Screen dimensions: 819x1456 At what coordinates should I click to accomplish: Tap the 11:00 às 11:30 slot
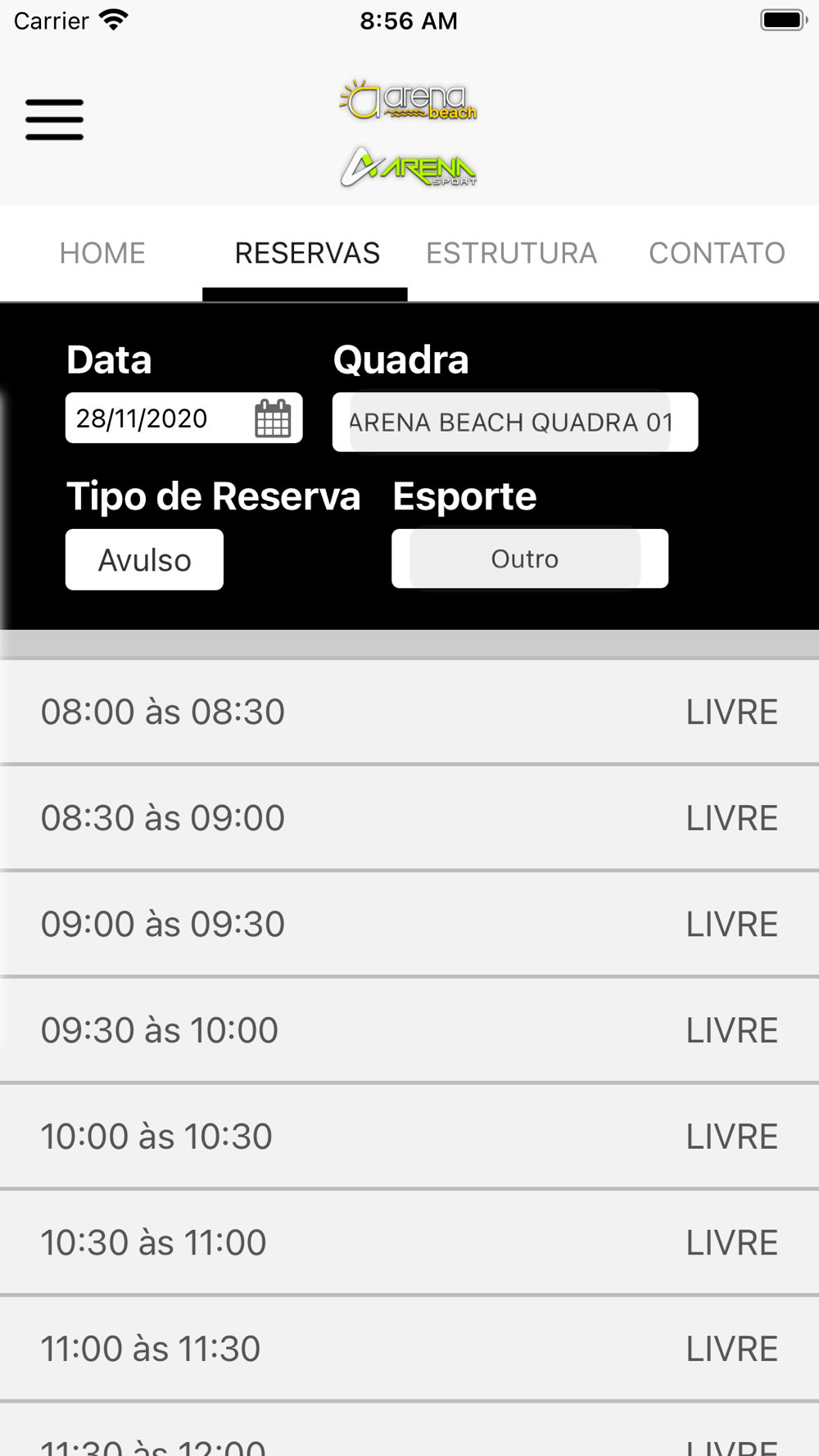(409, 1348)
